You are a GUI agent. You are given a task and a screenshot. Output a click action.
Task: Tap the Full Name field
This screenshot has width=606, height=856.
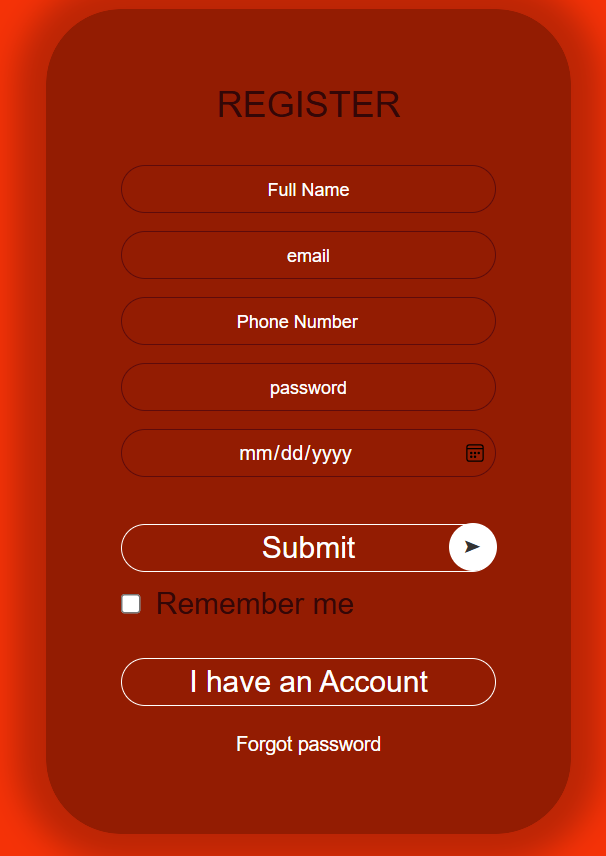308,189
